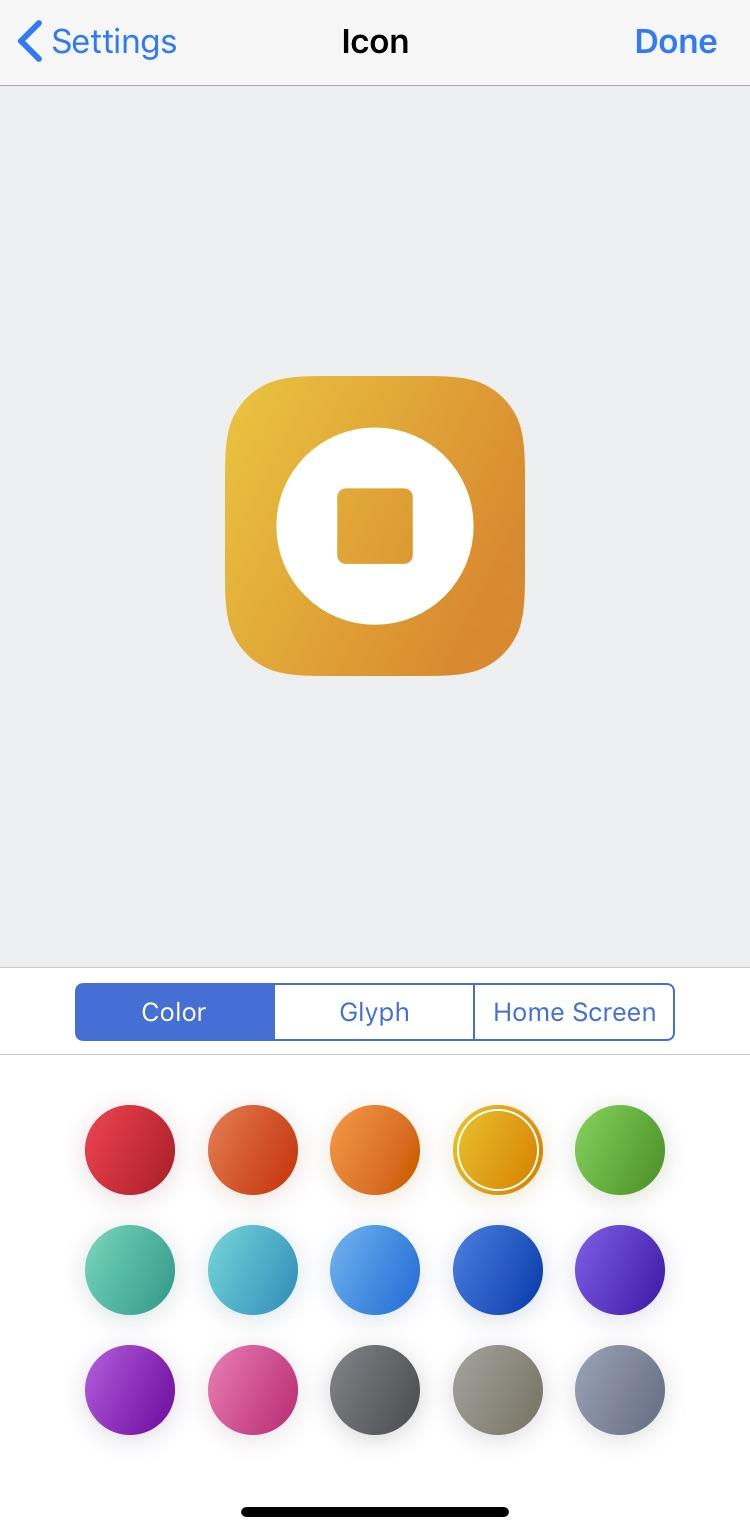Select the dark gray color swatch

coord(375,1389)
